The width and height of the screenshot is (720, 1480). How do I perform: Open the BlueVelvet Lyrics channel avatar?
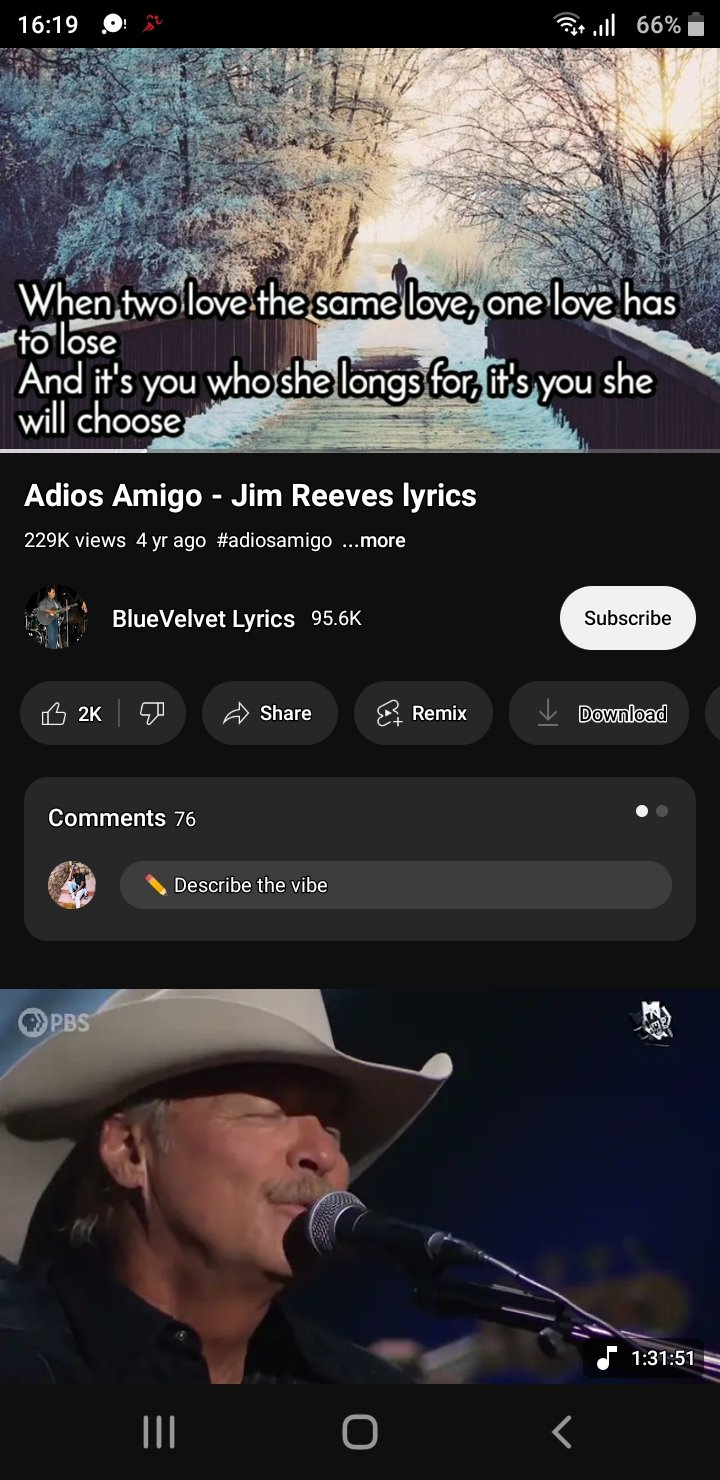(x=56, y=618)
